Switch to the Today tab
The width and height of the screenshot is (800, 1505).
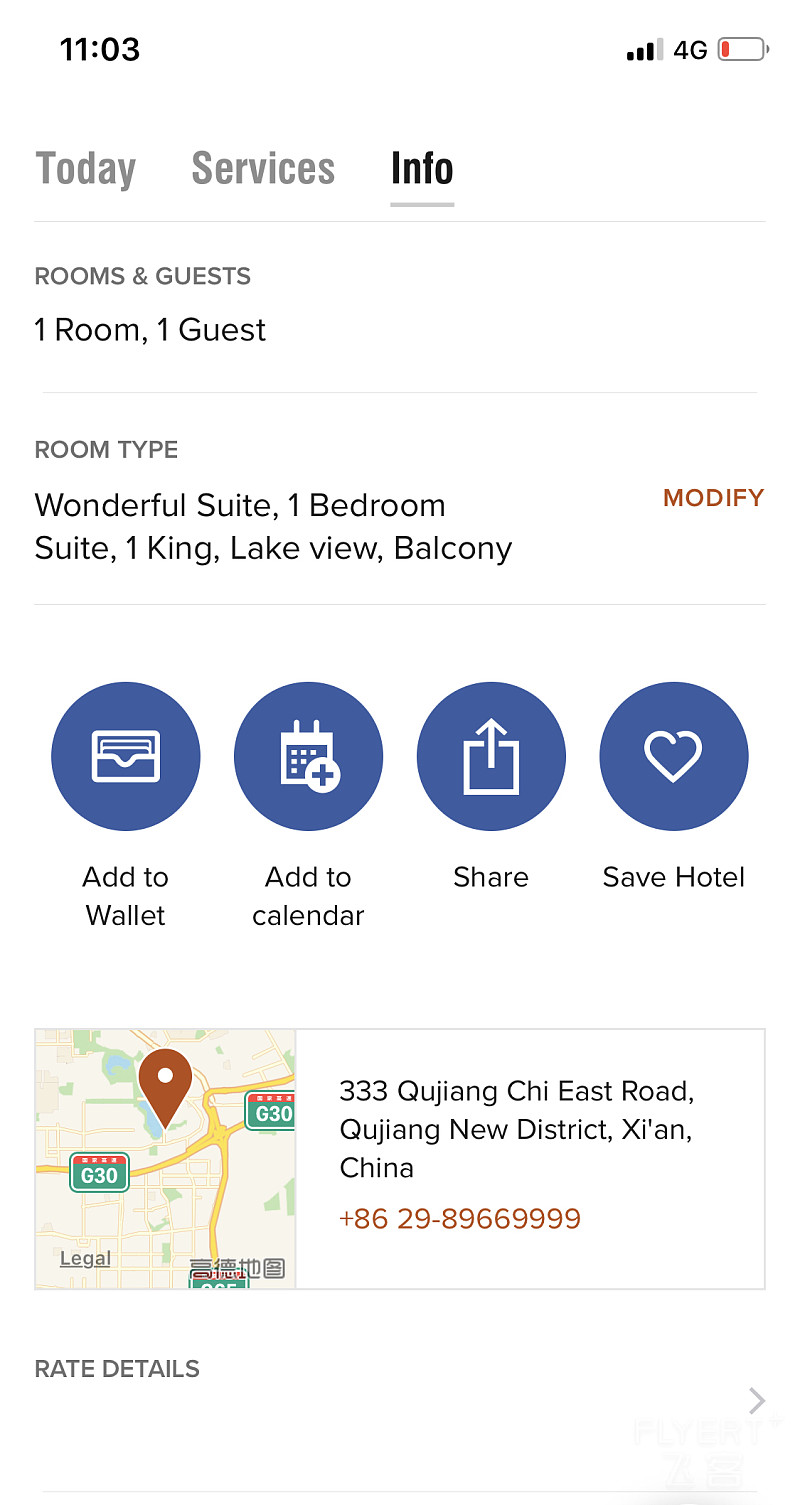(86, 169)
